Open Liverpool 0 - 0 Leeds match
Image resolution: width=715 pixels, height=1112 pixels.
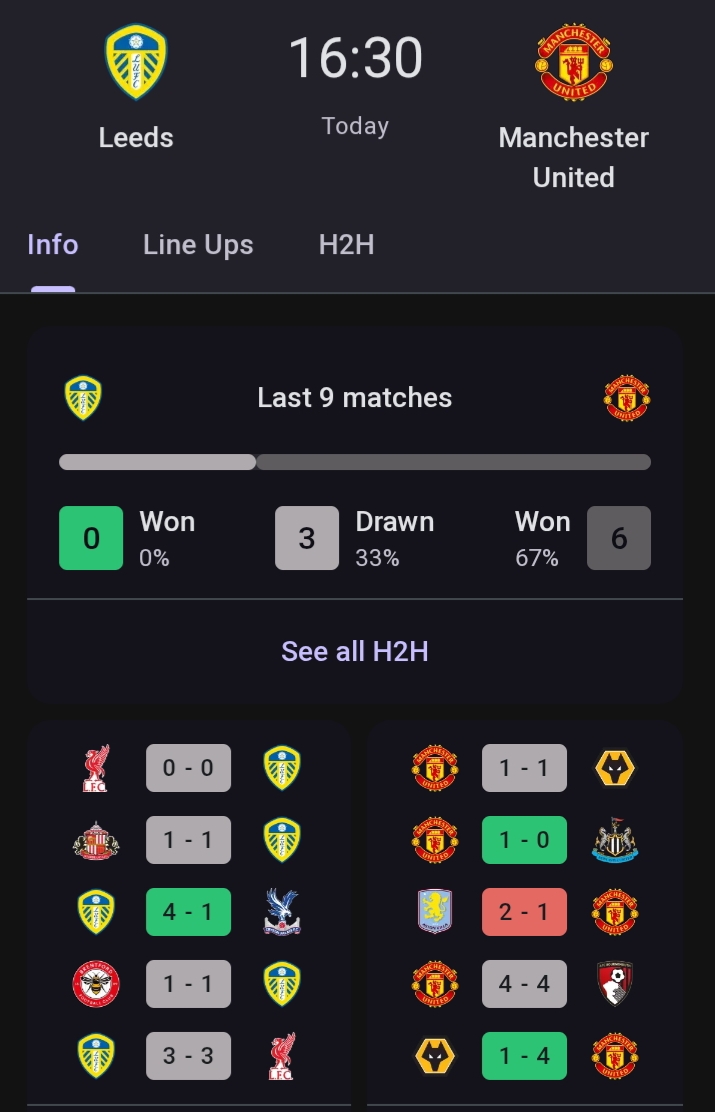point(188,768)
